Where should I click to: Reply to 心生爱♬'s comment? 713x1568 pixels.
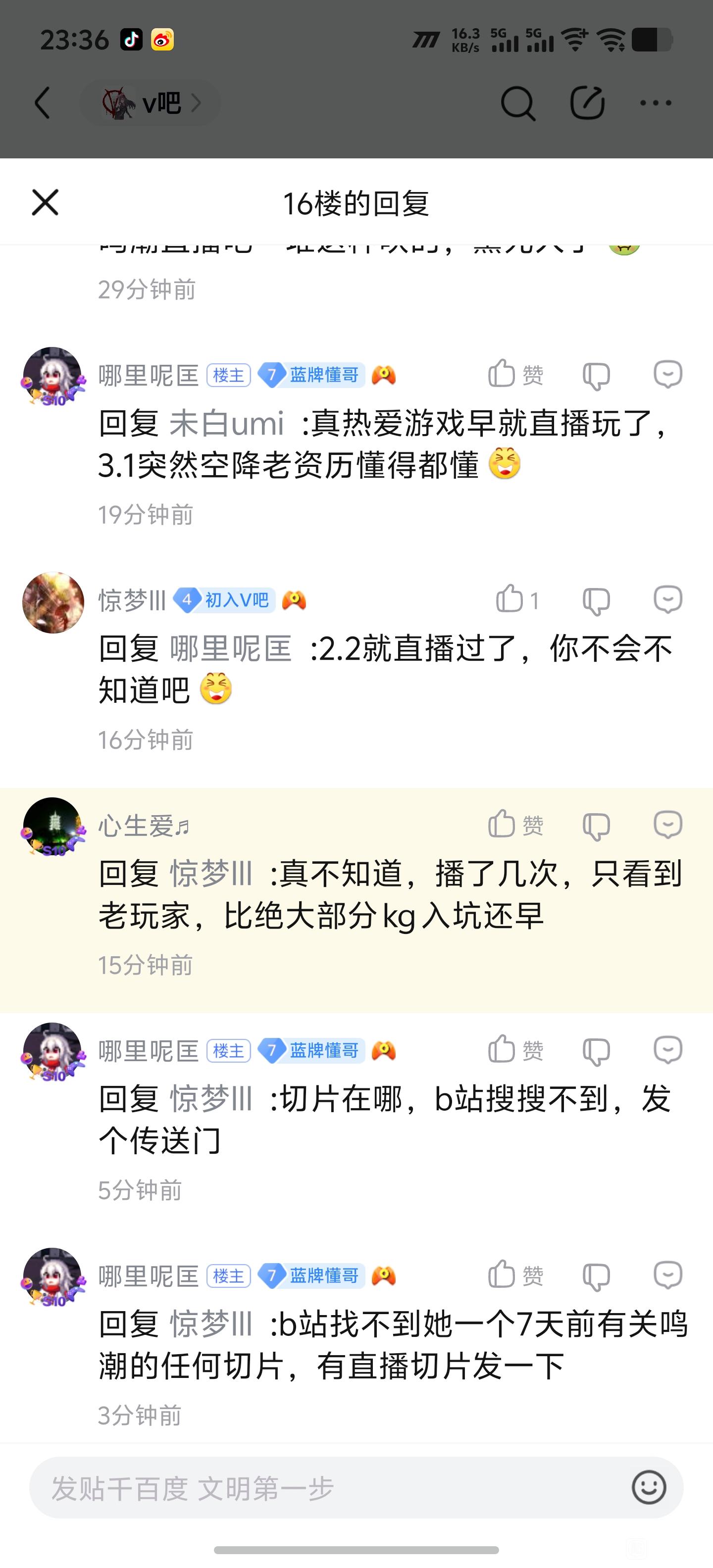tap(668, 825)
